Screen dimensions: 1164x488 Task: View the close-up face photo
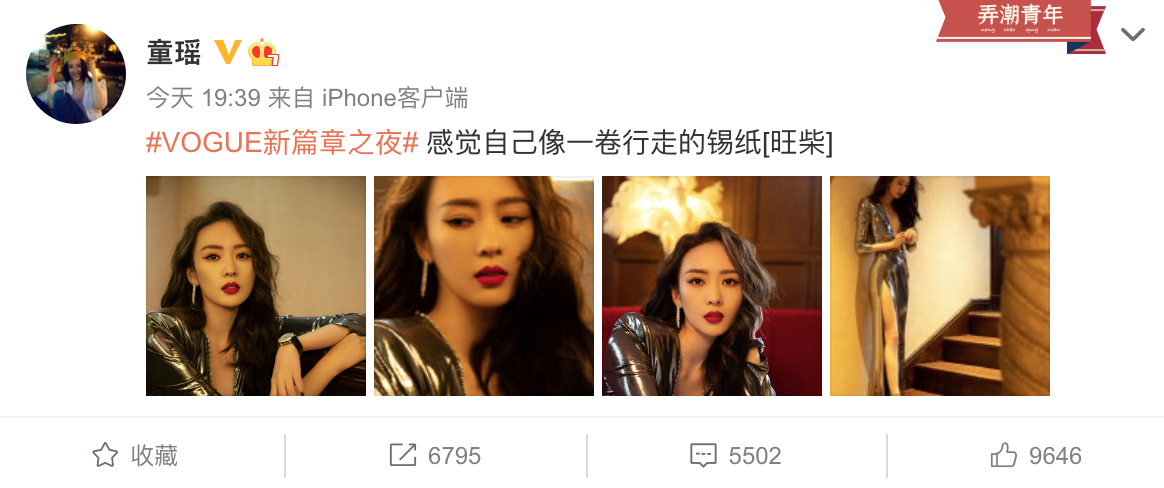click(484, 286)
